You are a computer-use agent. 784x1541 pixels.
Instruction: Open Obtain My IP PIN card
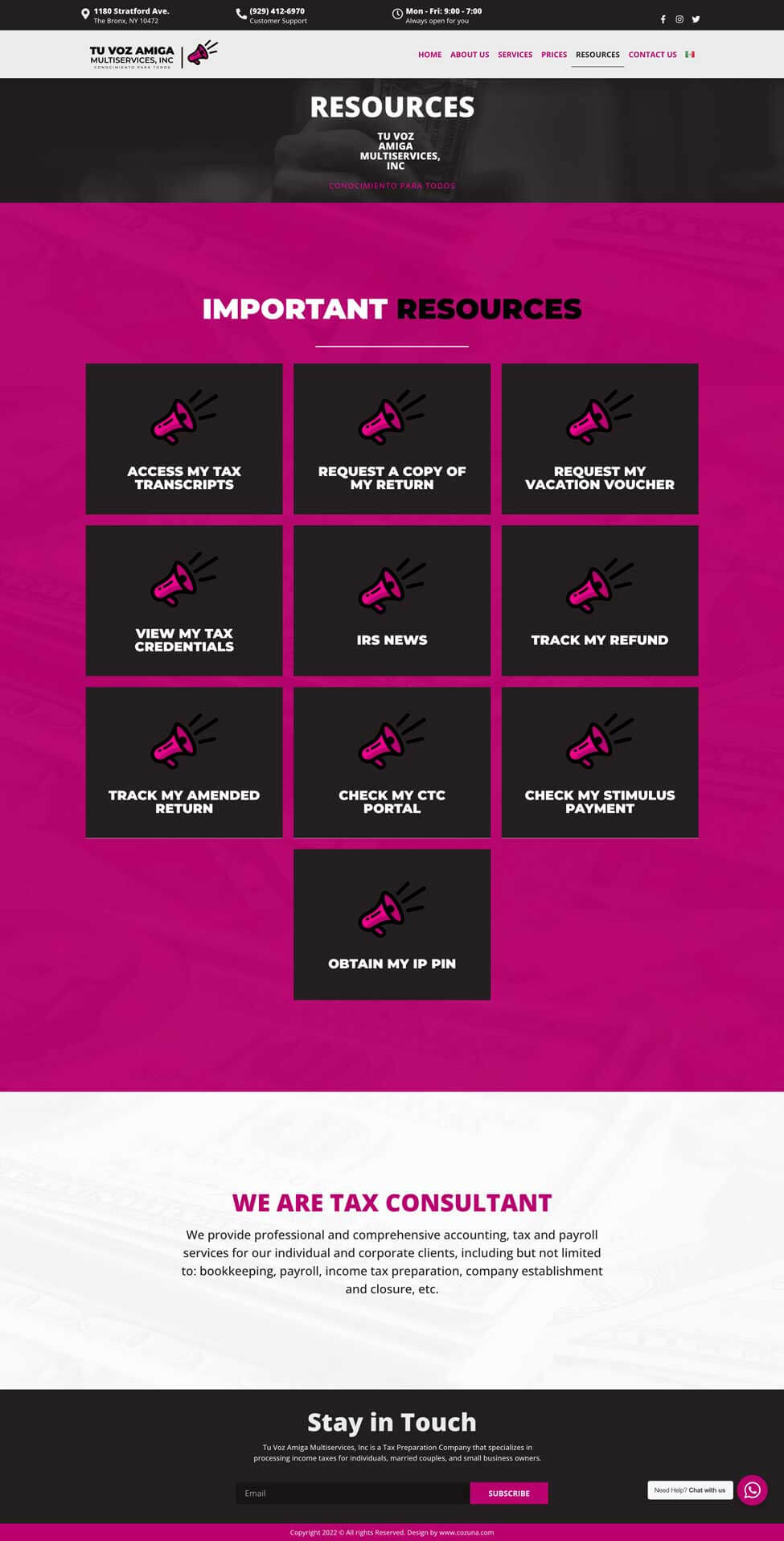point(392,925)
